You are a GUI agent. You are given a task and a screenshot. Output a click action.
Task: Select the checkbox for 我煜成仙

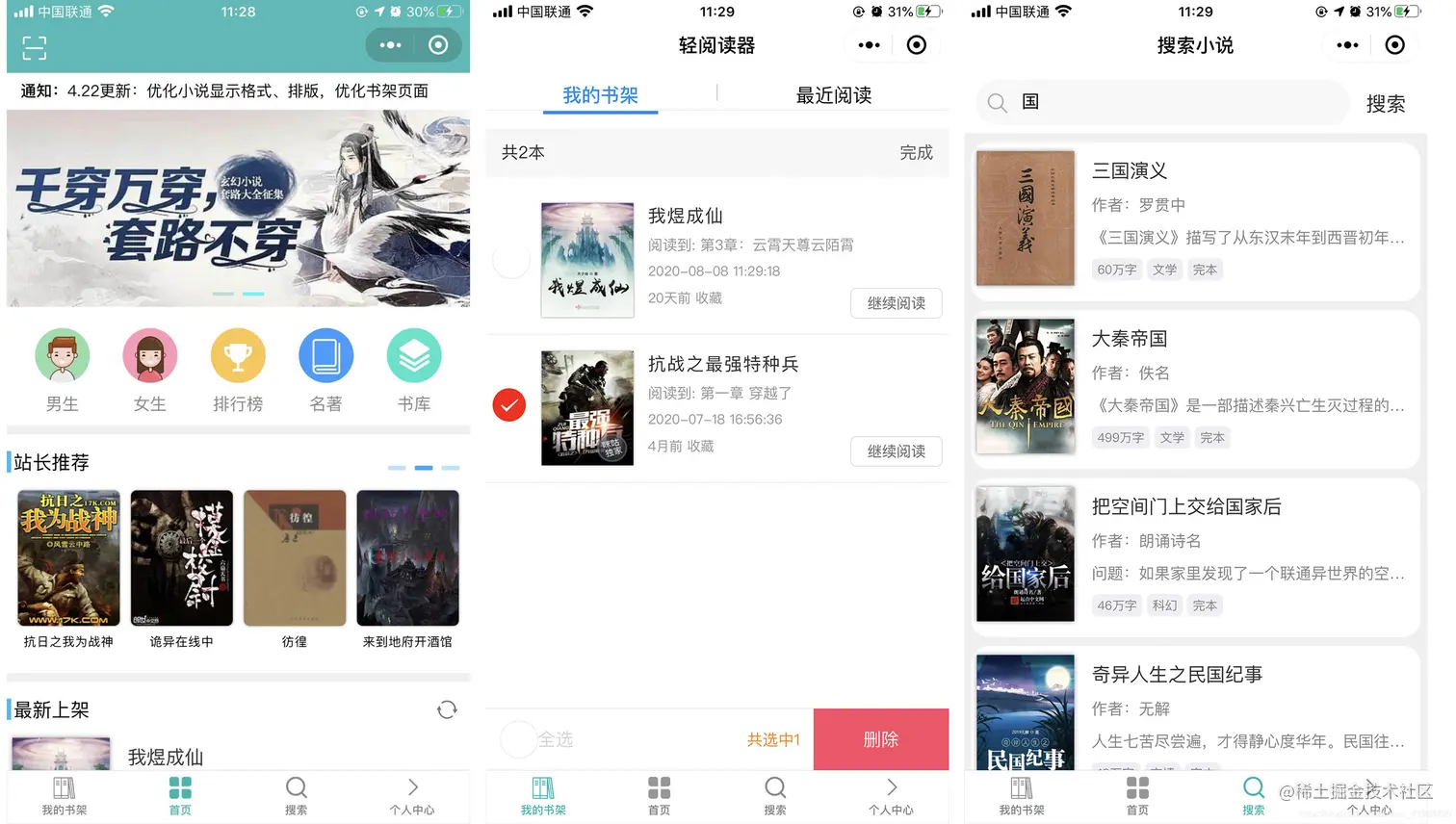(510, 260)
